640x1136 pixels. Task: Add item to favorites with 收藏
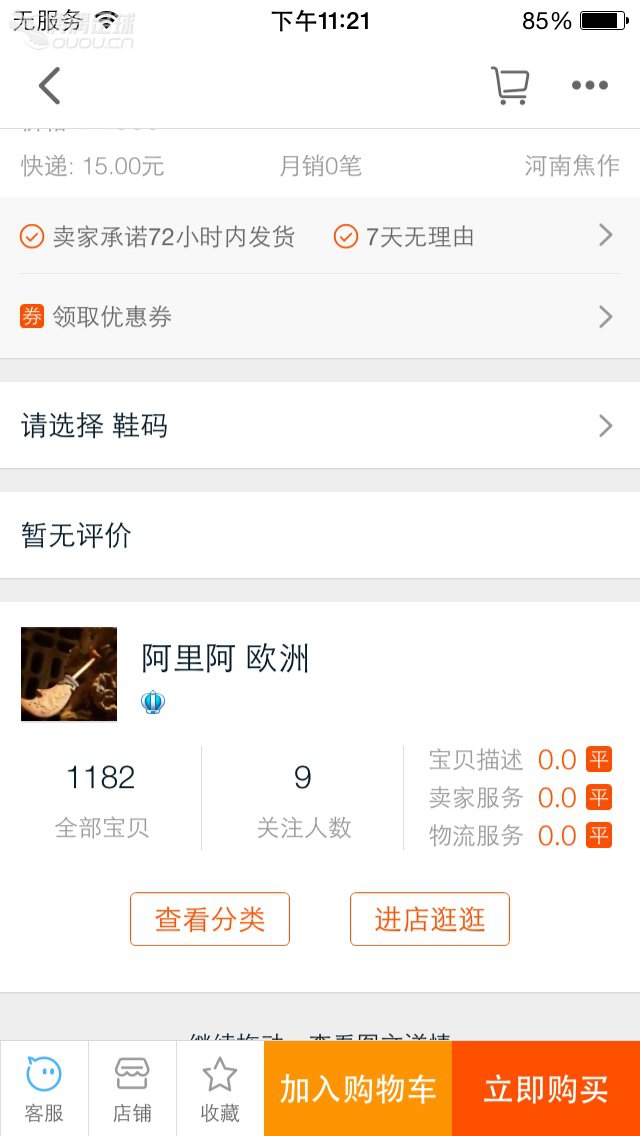click(220, 1088)
